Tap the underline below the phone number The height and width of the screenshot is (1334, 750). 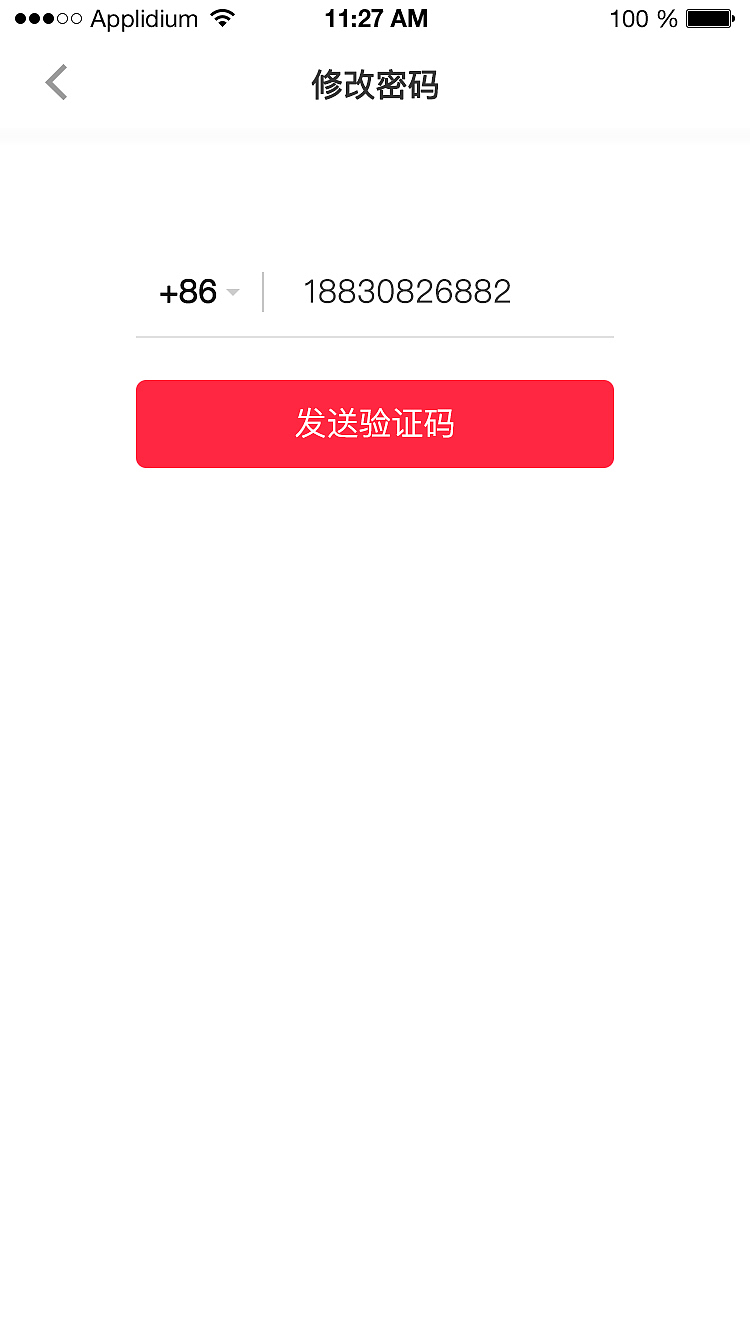[375, 337]
